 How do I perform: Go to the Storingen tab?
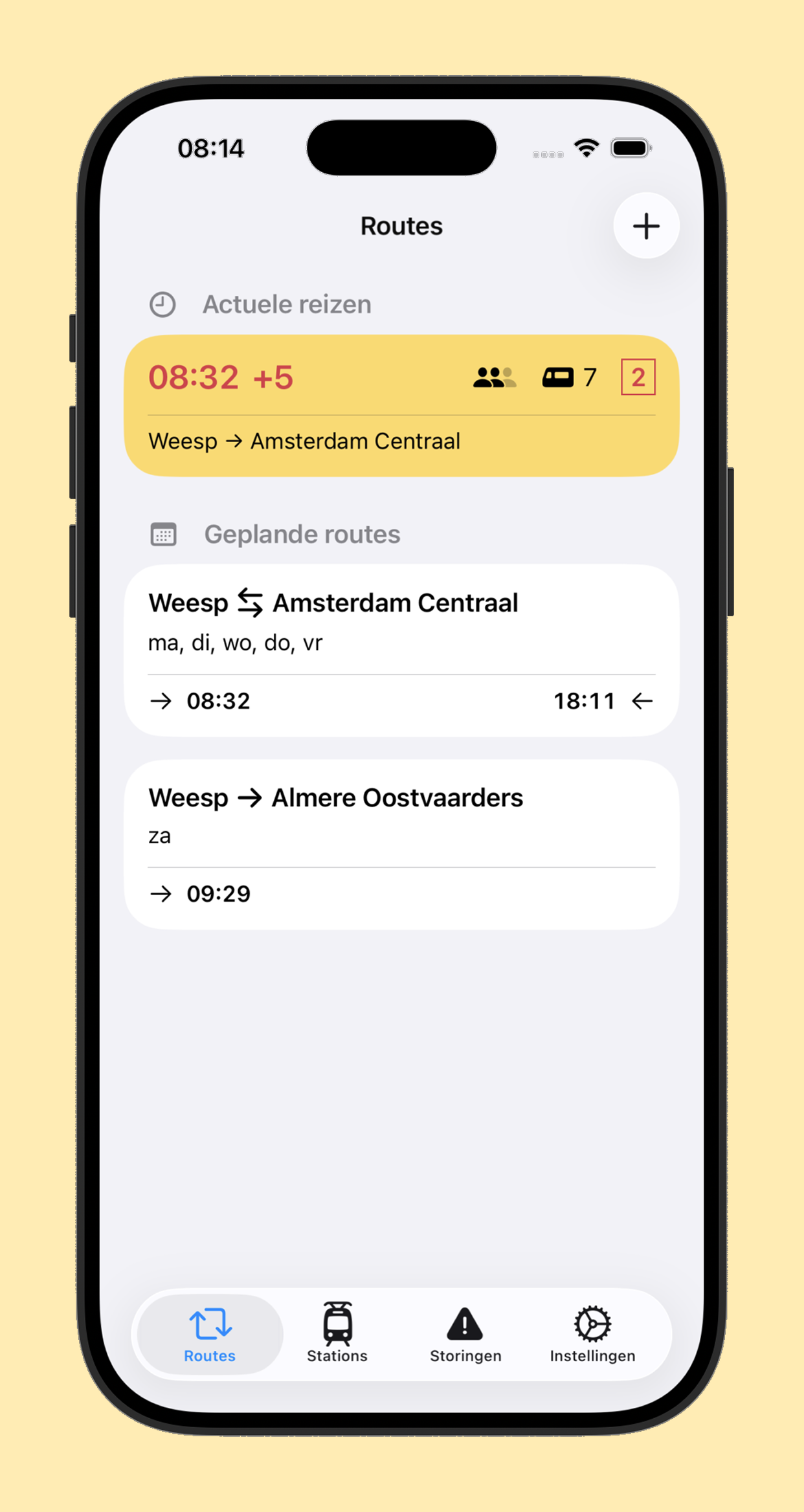click(465, 1334)
